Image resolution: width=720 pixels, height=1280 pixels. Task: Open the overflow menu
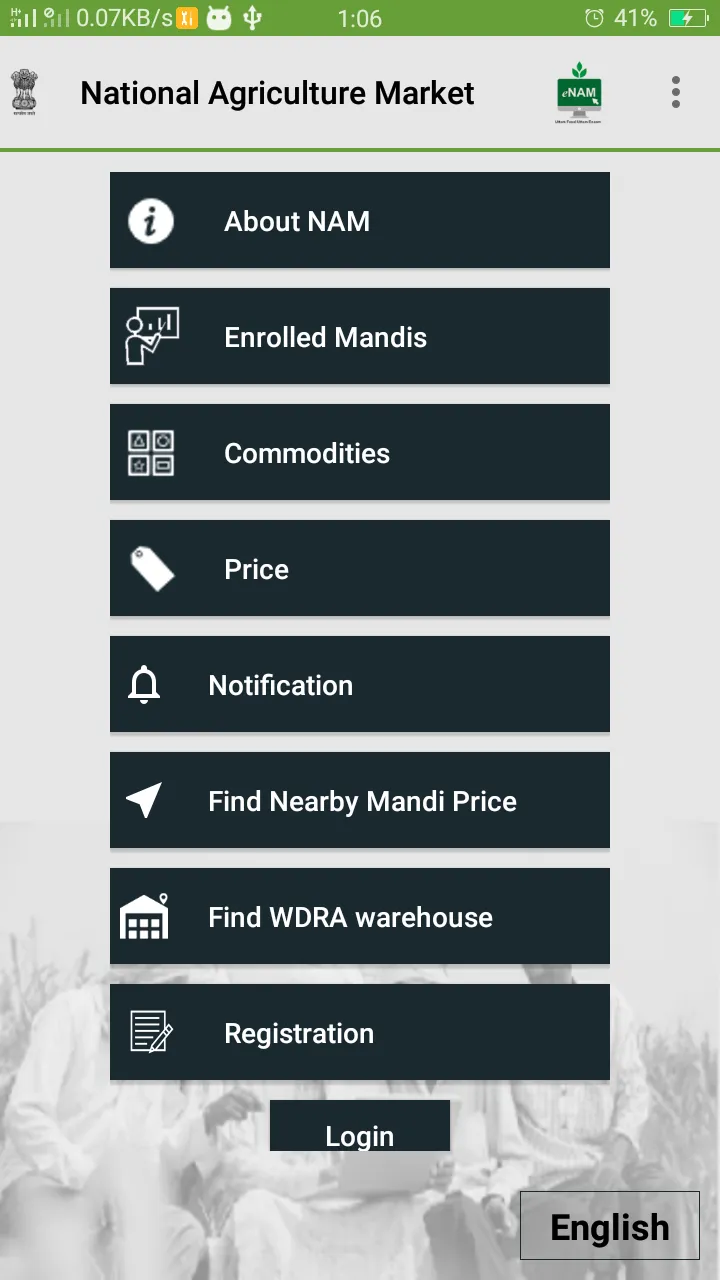click(676, 92)
